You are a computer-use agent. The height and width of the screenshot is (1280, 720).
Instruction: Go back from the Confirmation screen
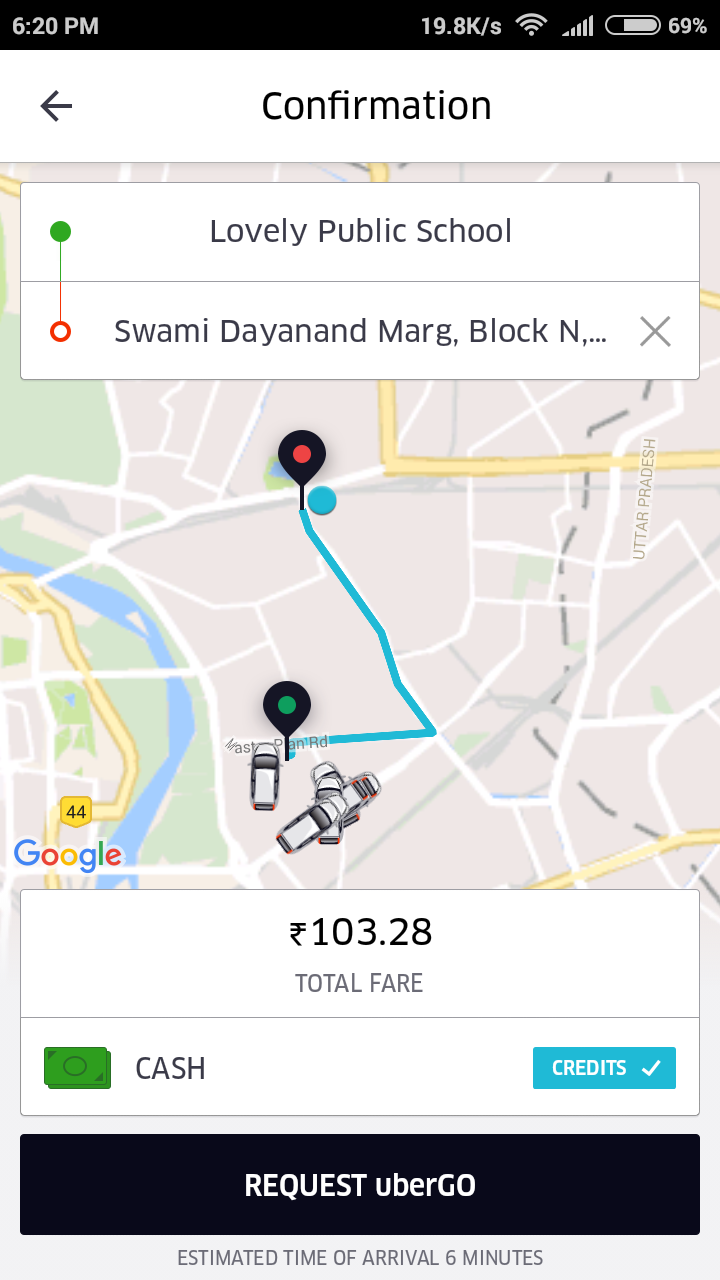56,106
